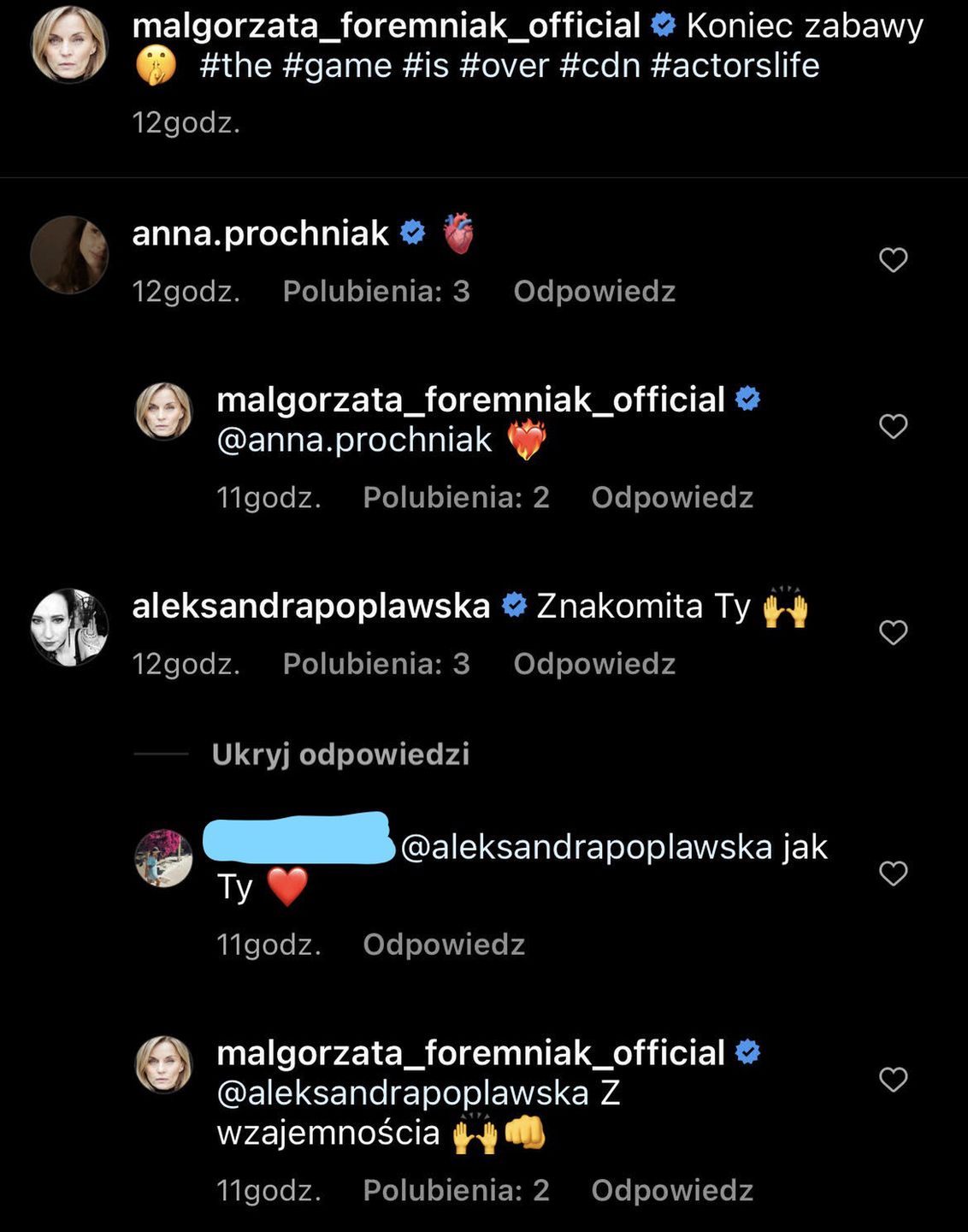Image resolution: width=968 pixels, height=1232 pixels.
Task: Hide replies via 'Ukryj odpowiedzi'
Action: [x=340, y=755]
